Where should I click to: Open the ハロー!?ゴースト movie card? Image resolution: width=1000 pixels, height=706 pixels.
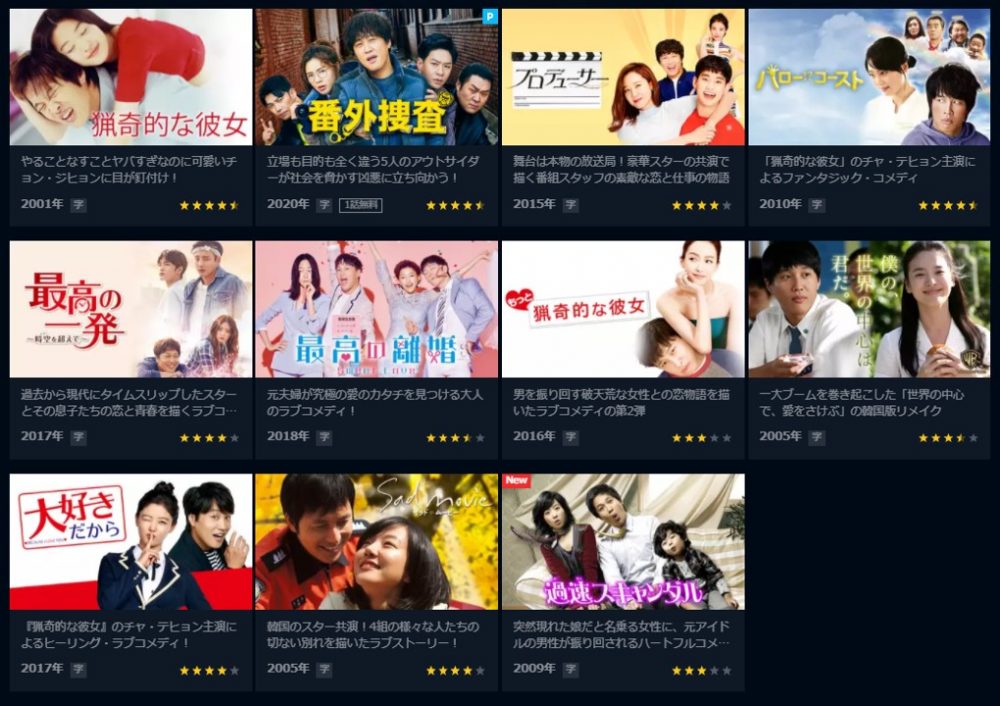(x=869, y=78)
